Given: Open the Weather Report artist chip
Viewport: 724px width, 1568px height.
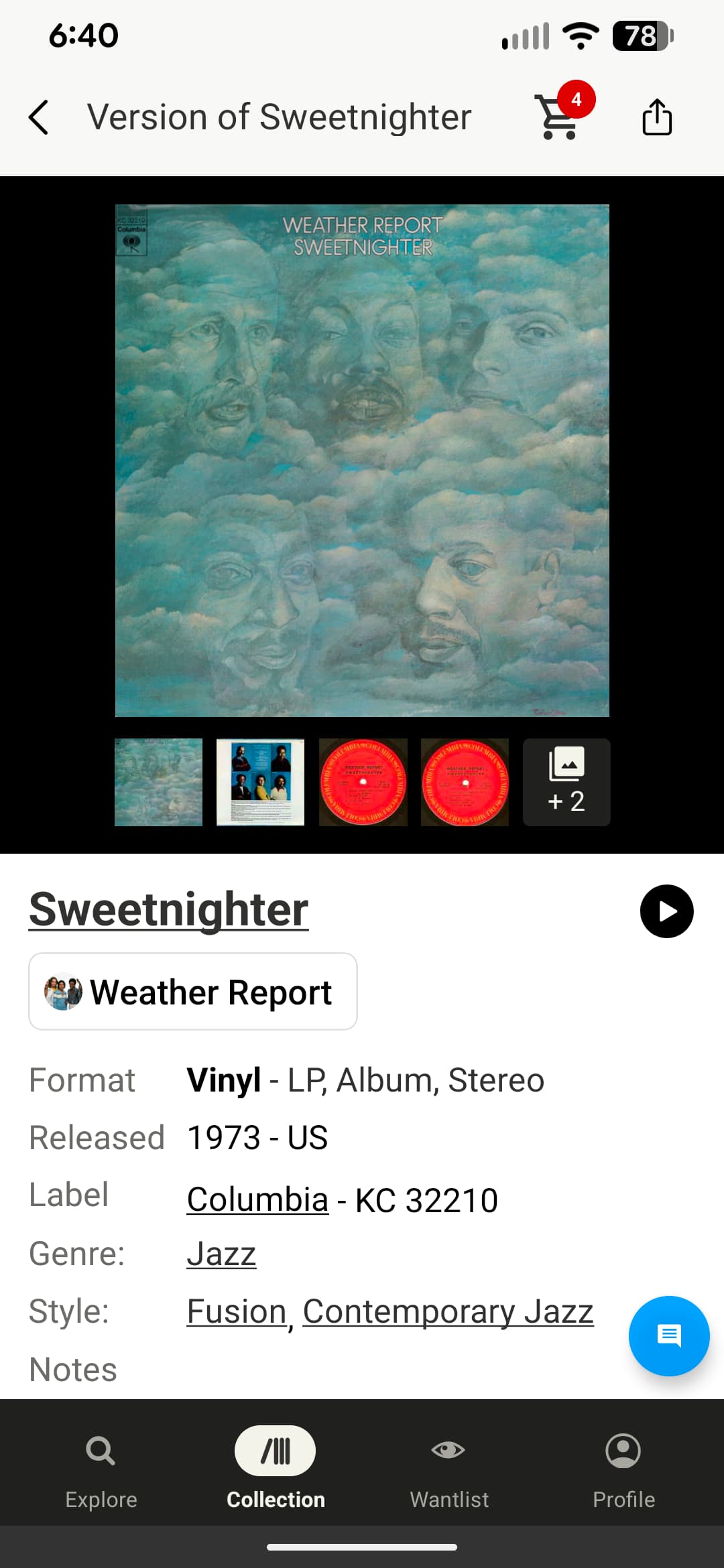Looking at the screenshot, I should click(x=192, y=992).
